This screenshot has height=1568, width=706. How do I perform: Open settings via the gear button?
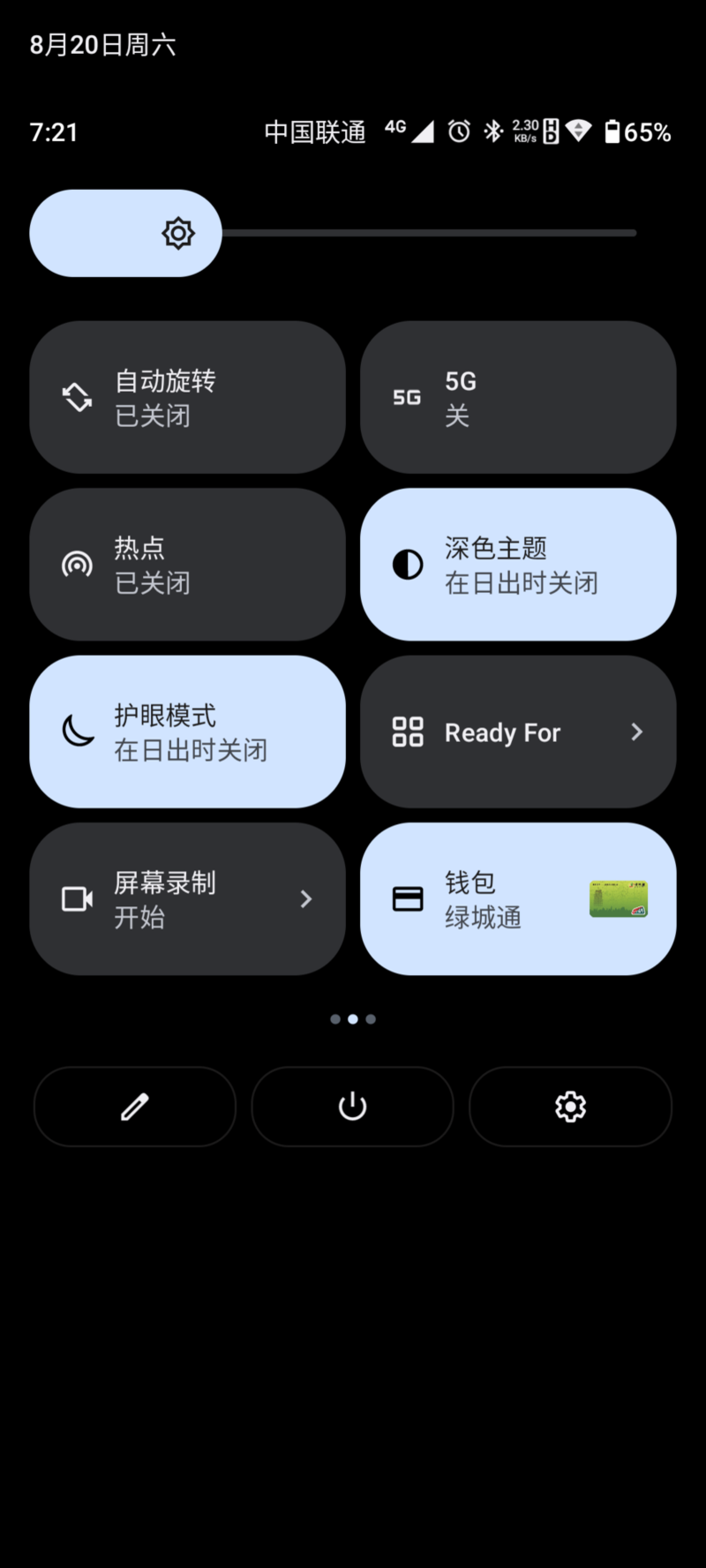[570, 1107]
